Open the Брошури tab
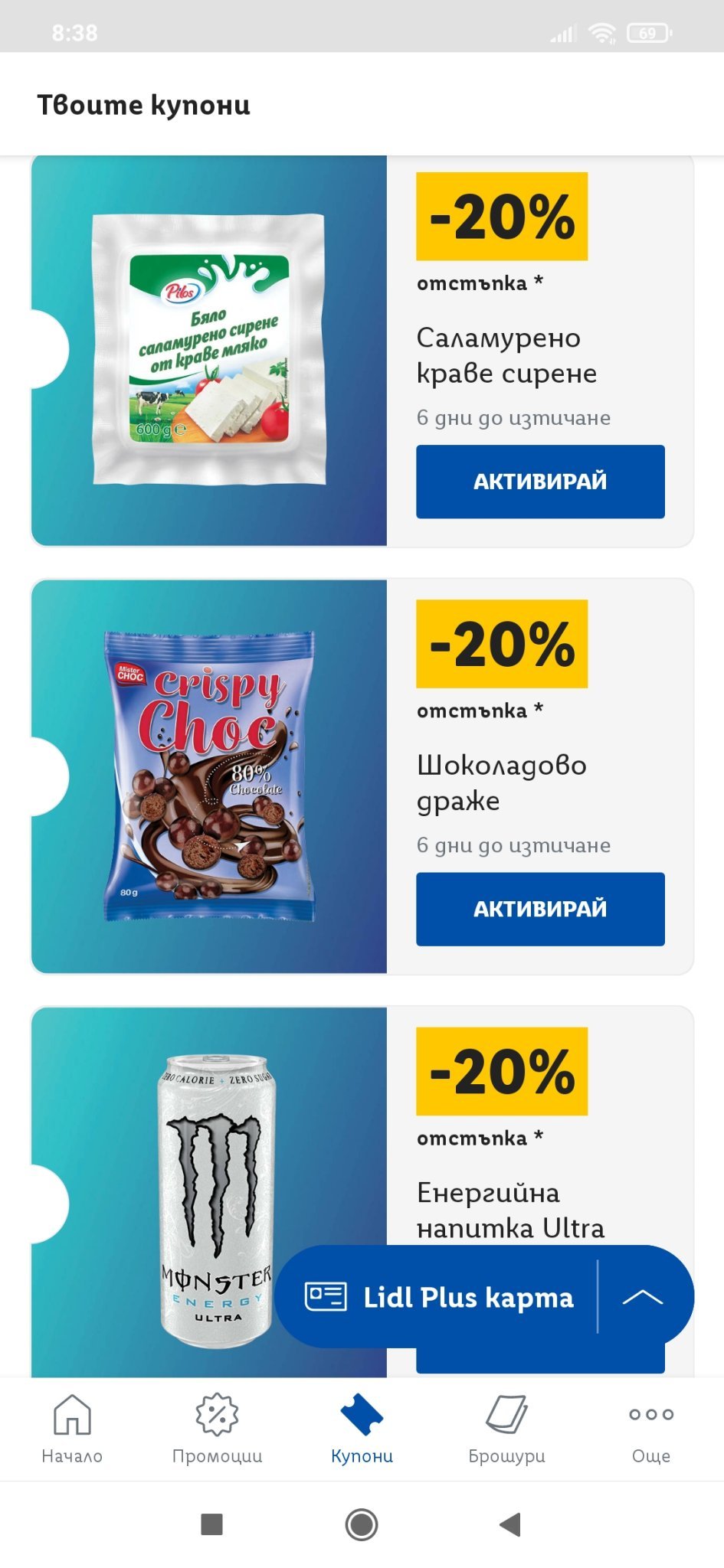Screen dimensions: 724x1568 coord(506,1429)
